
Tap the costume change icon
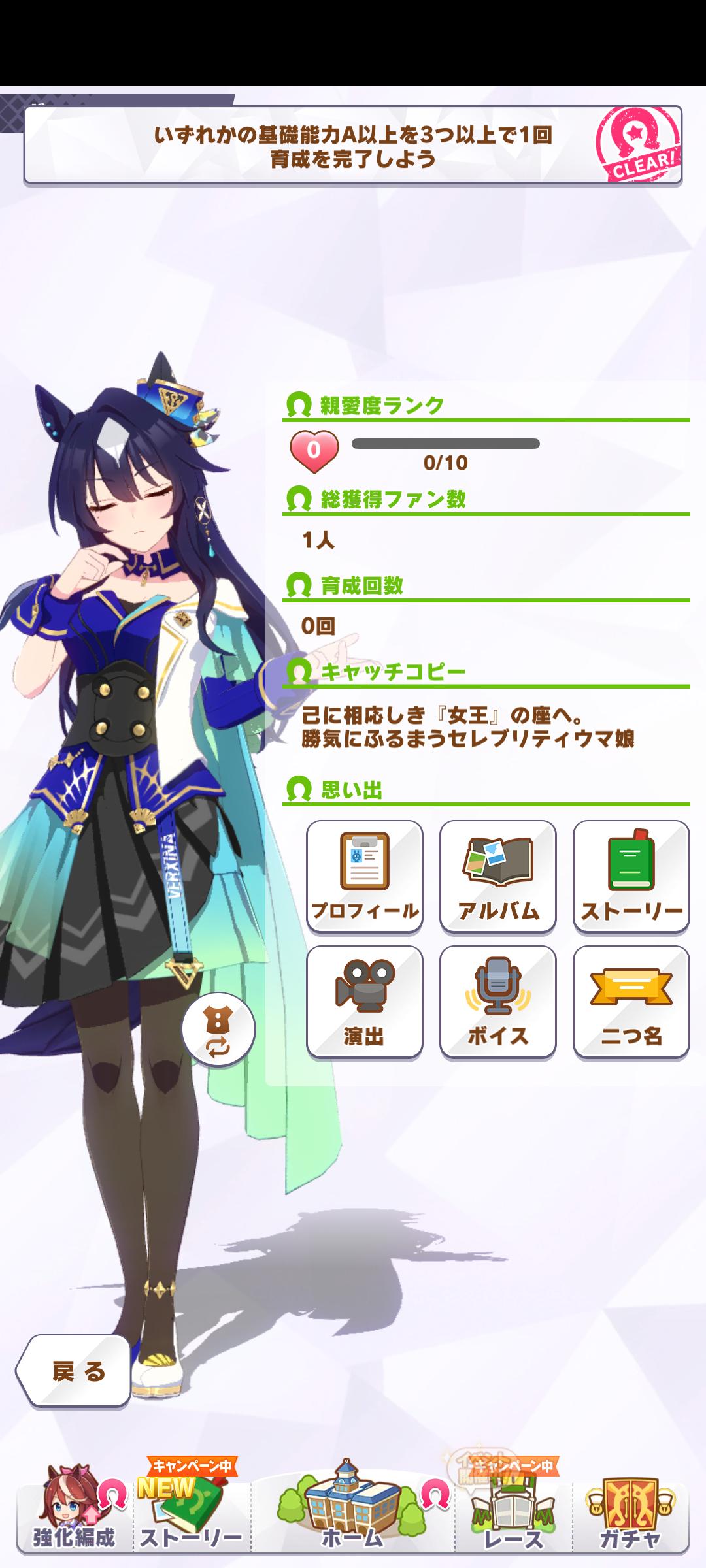tap(218, 1029)
